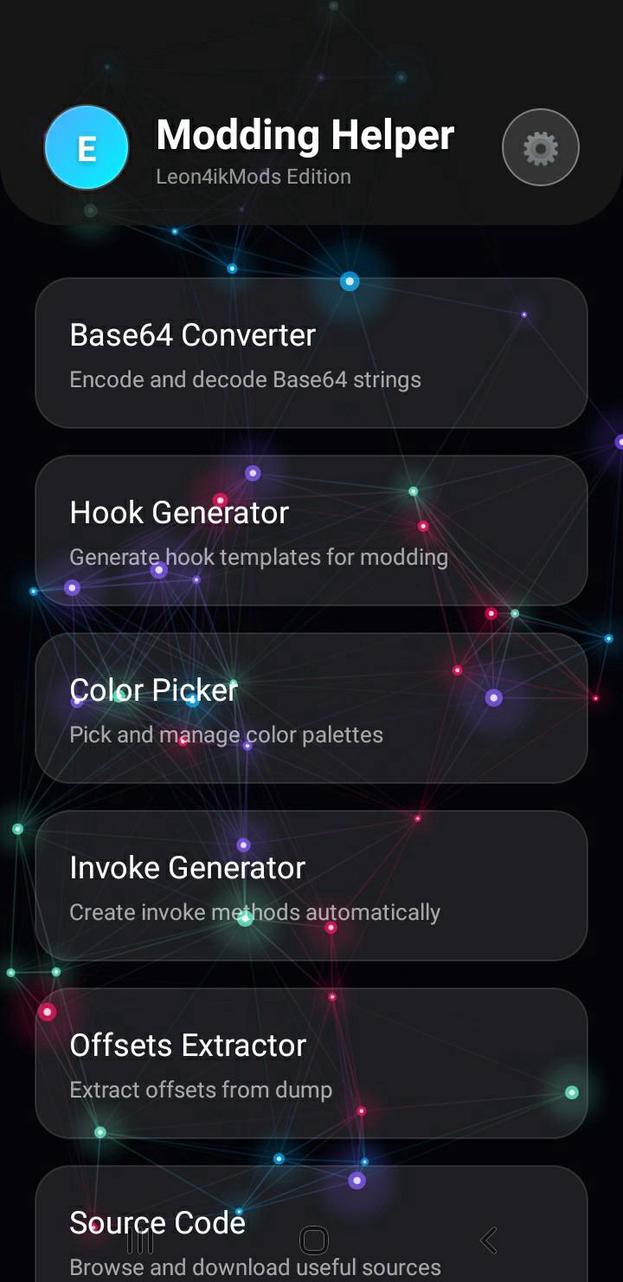Open Invoke Generator
The image size is (623, 1282).
click(311, 885)
